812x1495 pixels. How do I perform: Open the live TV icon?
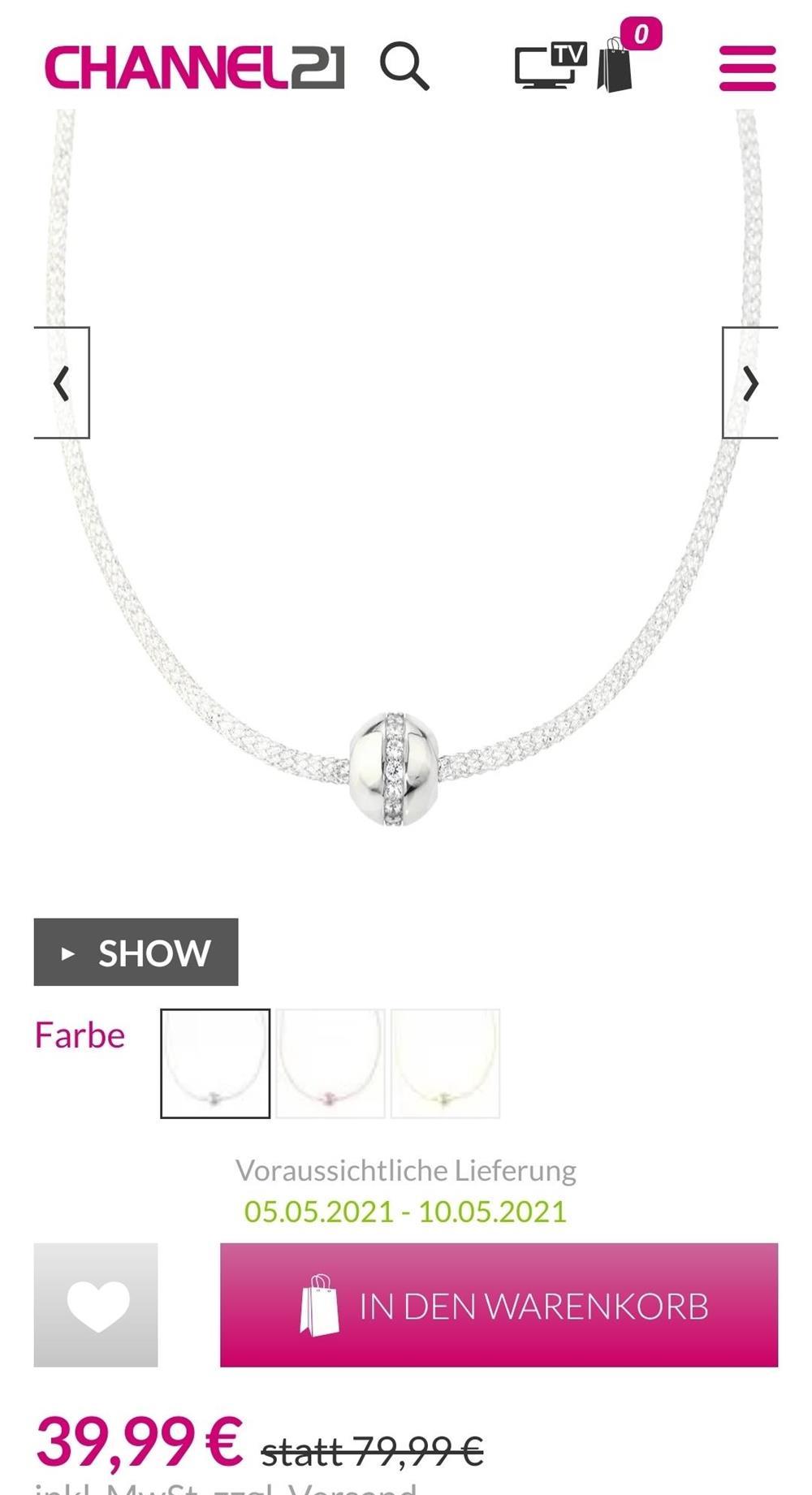click(x=550, y=65)
